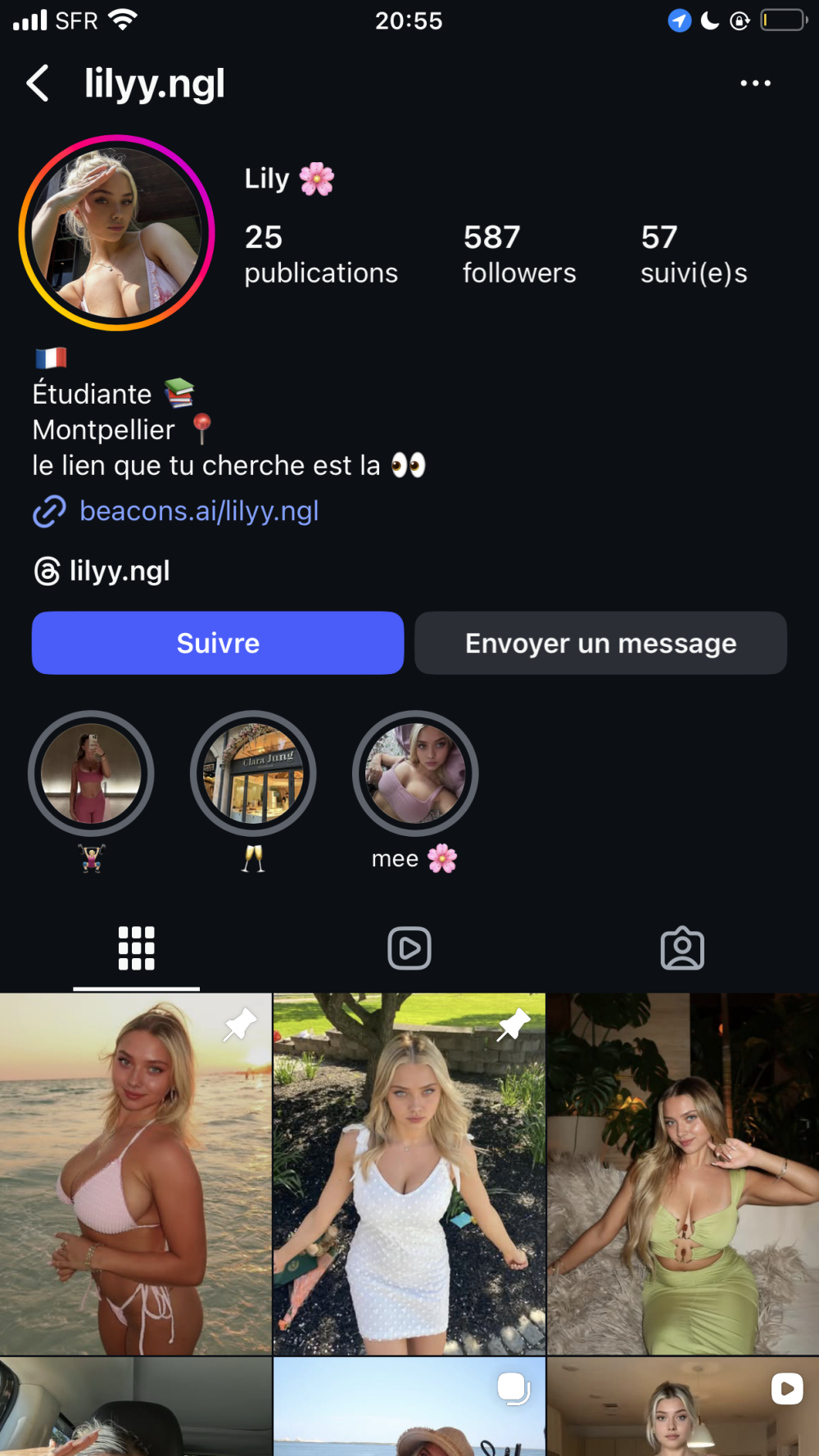Open the Threads profile lilyy.ngl
Viewport: 819px width, 1456px height.
(x=119, y=571)
